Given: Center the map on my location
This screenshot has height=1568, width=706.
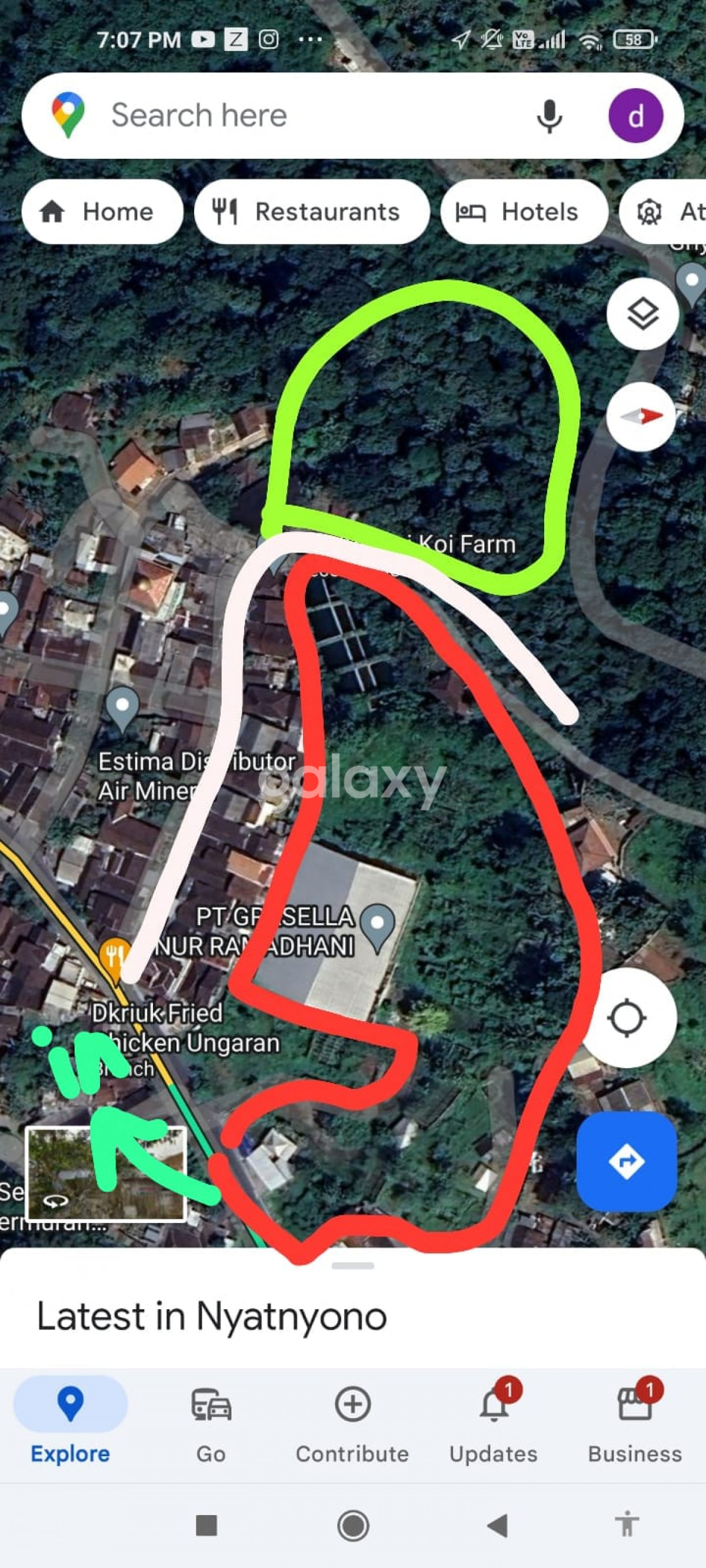Looking at the screenshot, I should (x=627, y=1018).
